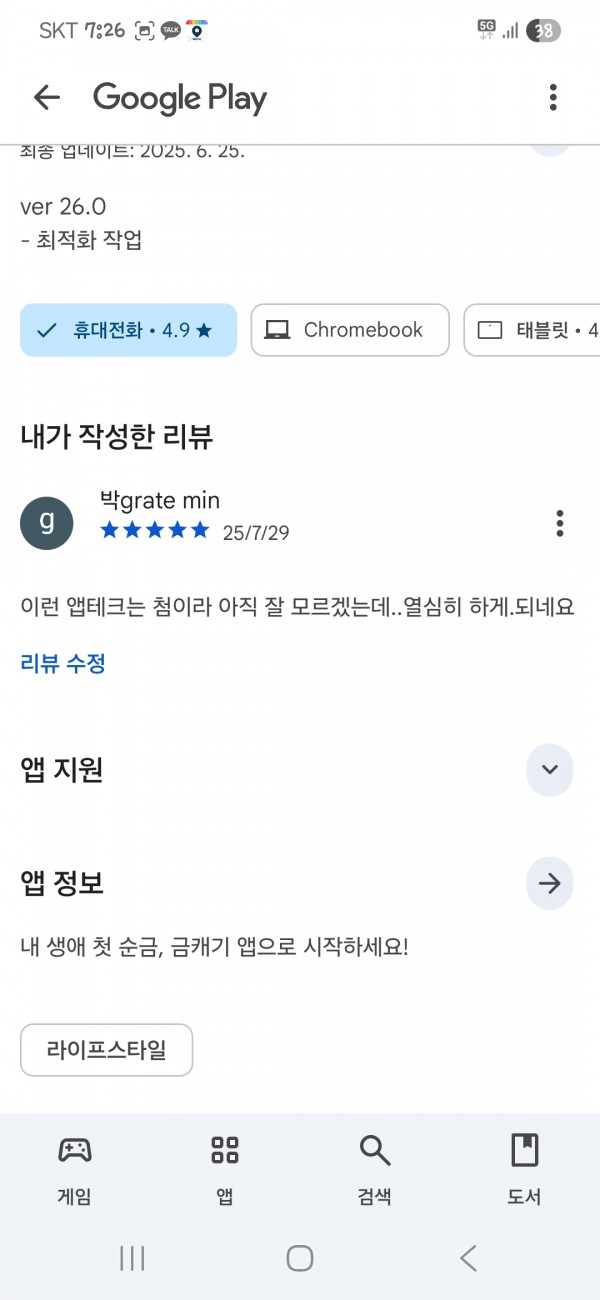Viewport: 600px width, 1300px height.
Task: Select the 태블릿 device chip
Action: [x=532, y=330]
